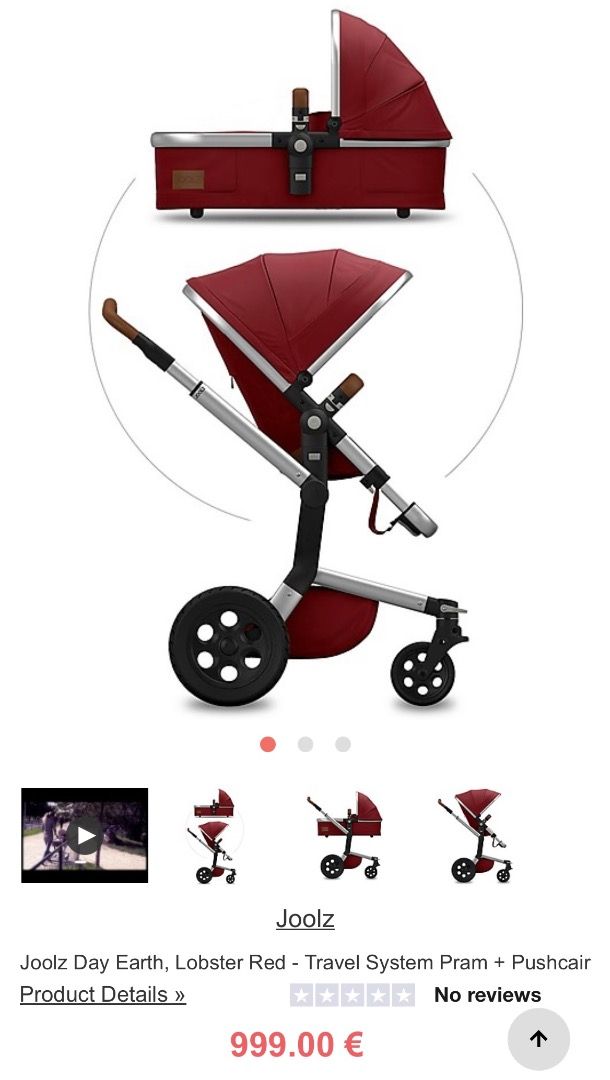Open the Product Details link
This screenshot has width=610, height=1080.
coord(103,994)
